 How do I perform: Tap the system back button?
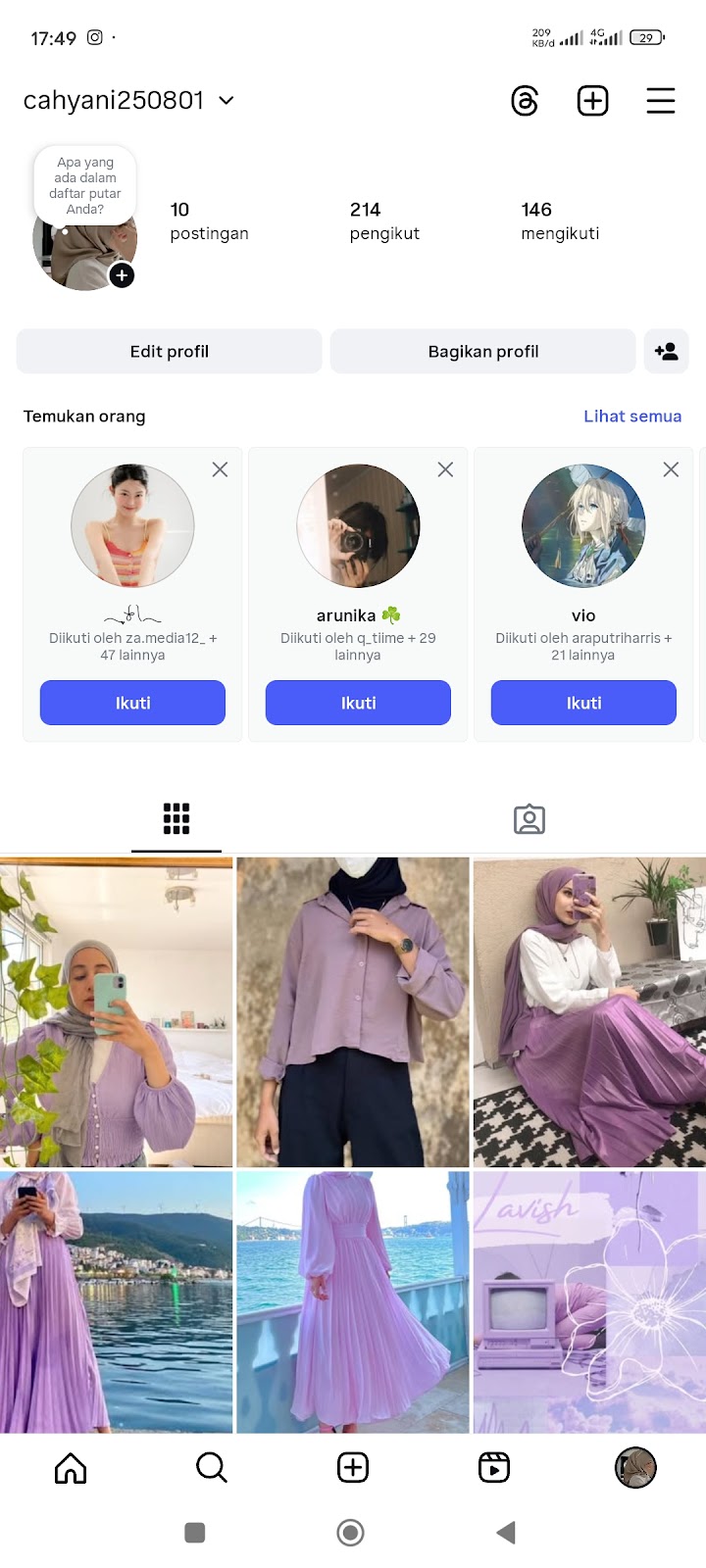tap(506, 1533)
